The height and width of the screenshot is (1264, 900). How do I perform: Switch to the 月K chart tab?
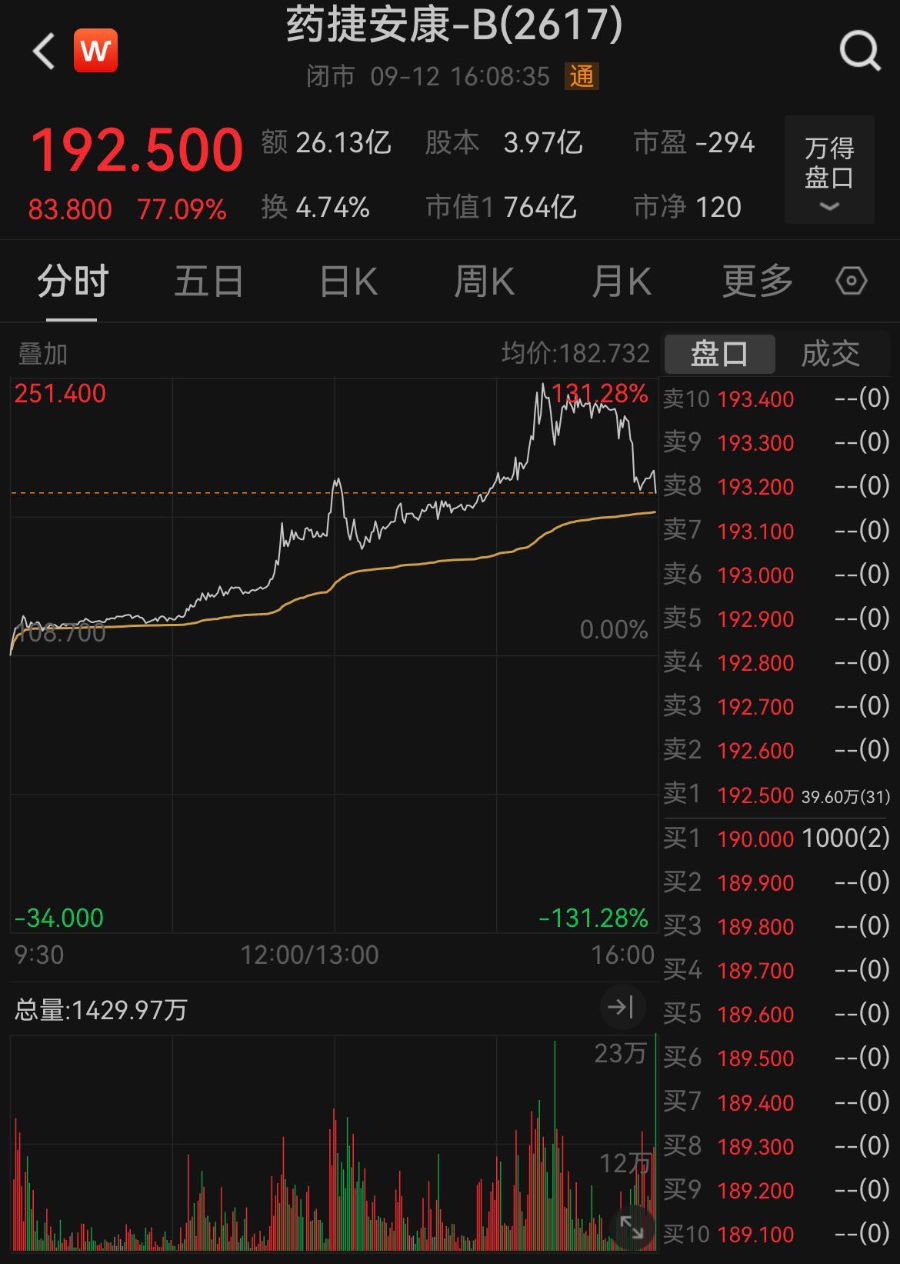(x=621, y=282)
